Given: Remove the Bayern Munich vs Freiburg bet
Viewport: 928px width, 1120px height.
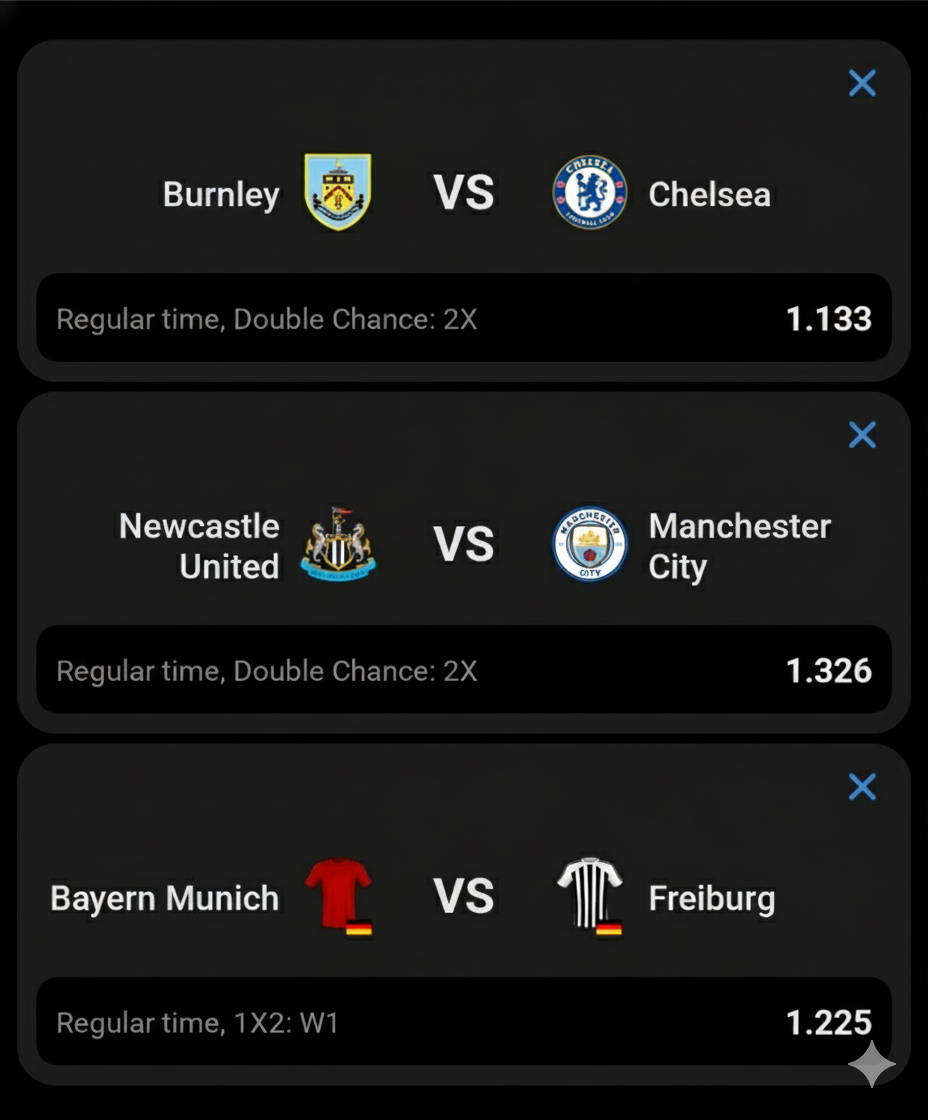Looking at the screenshot, I should point(861,787).
